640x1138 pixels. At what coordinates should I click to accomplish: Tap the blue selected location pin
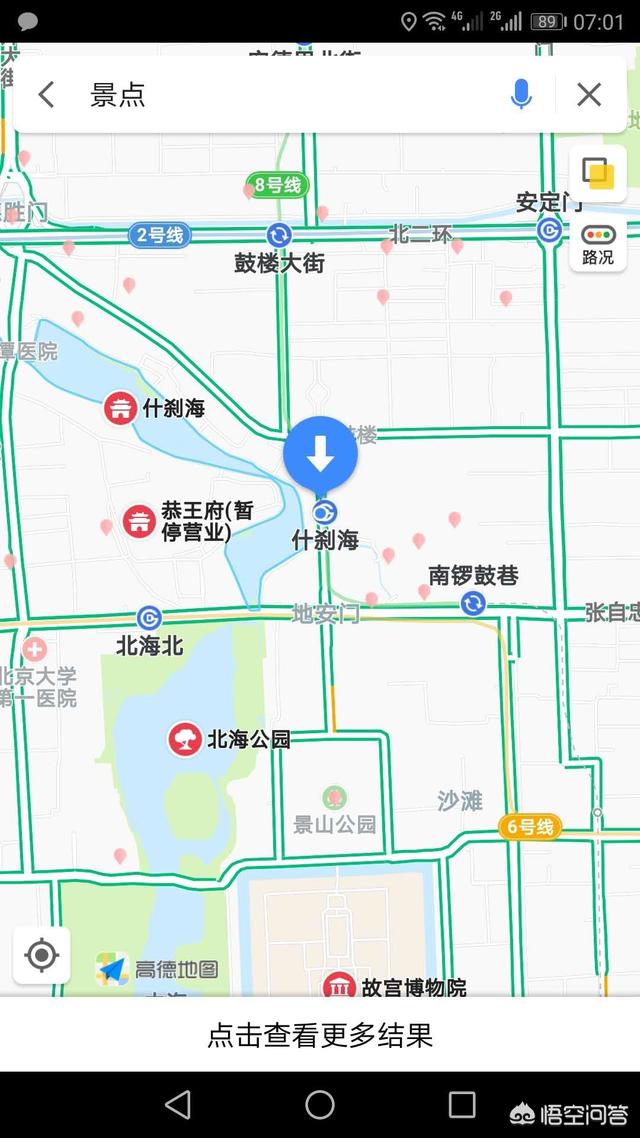point(320,454)
